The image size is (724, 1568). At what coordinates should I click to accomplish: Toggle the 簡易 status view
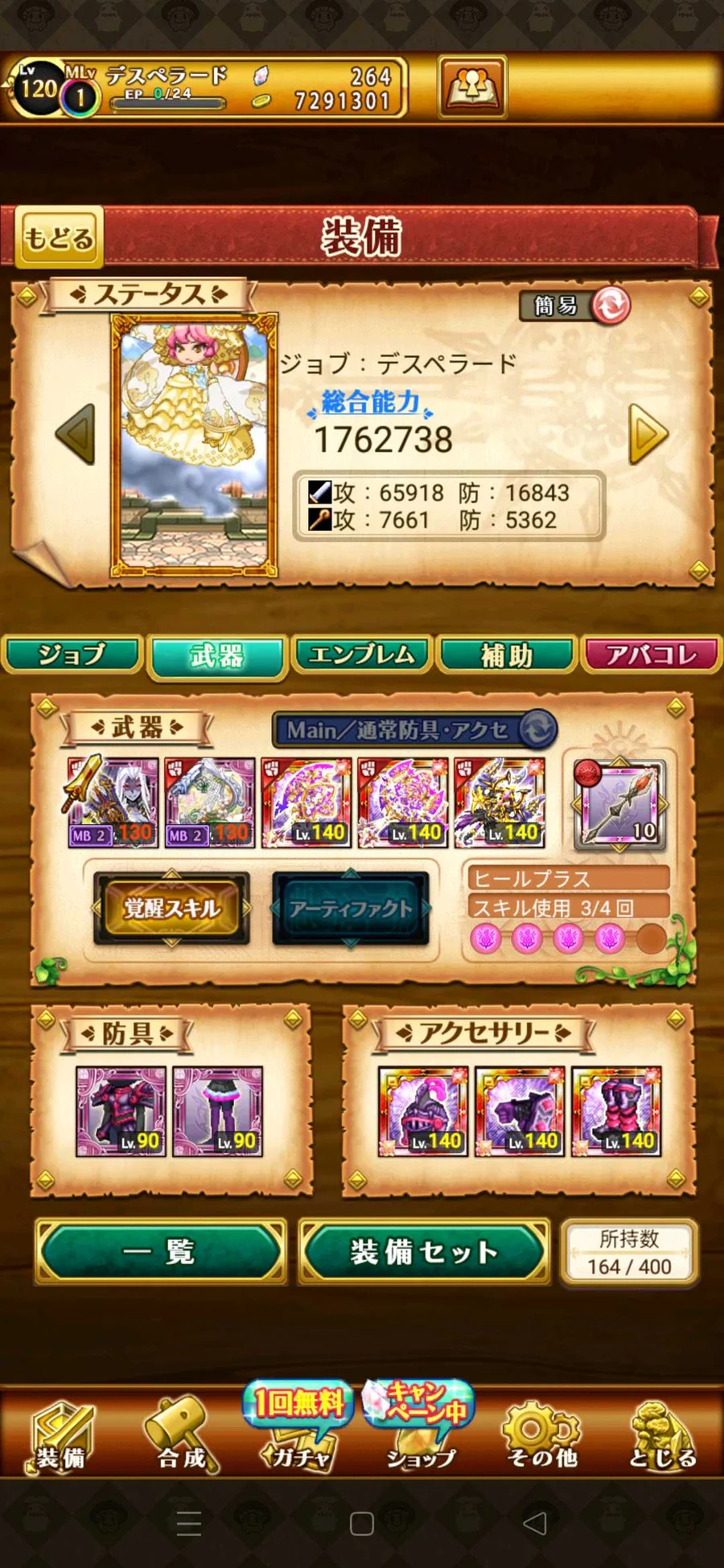(x=575, y=306)
